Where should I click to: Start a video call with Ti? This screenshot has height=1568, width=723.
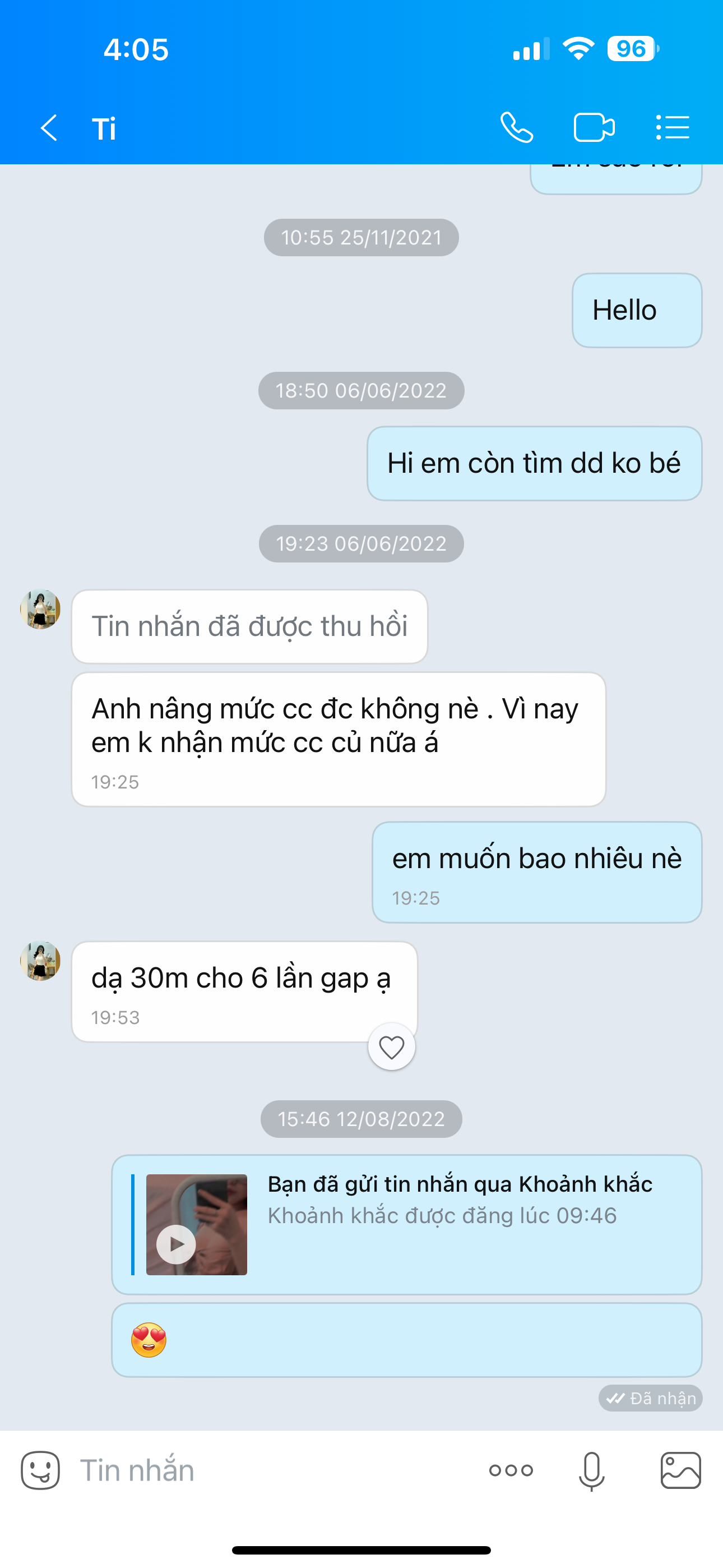click(594, 128)
